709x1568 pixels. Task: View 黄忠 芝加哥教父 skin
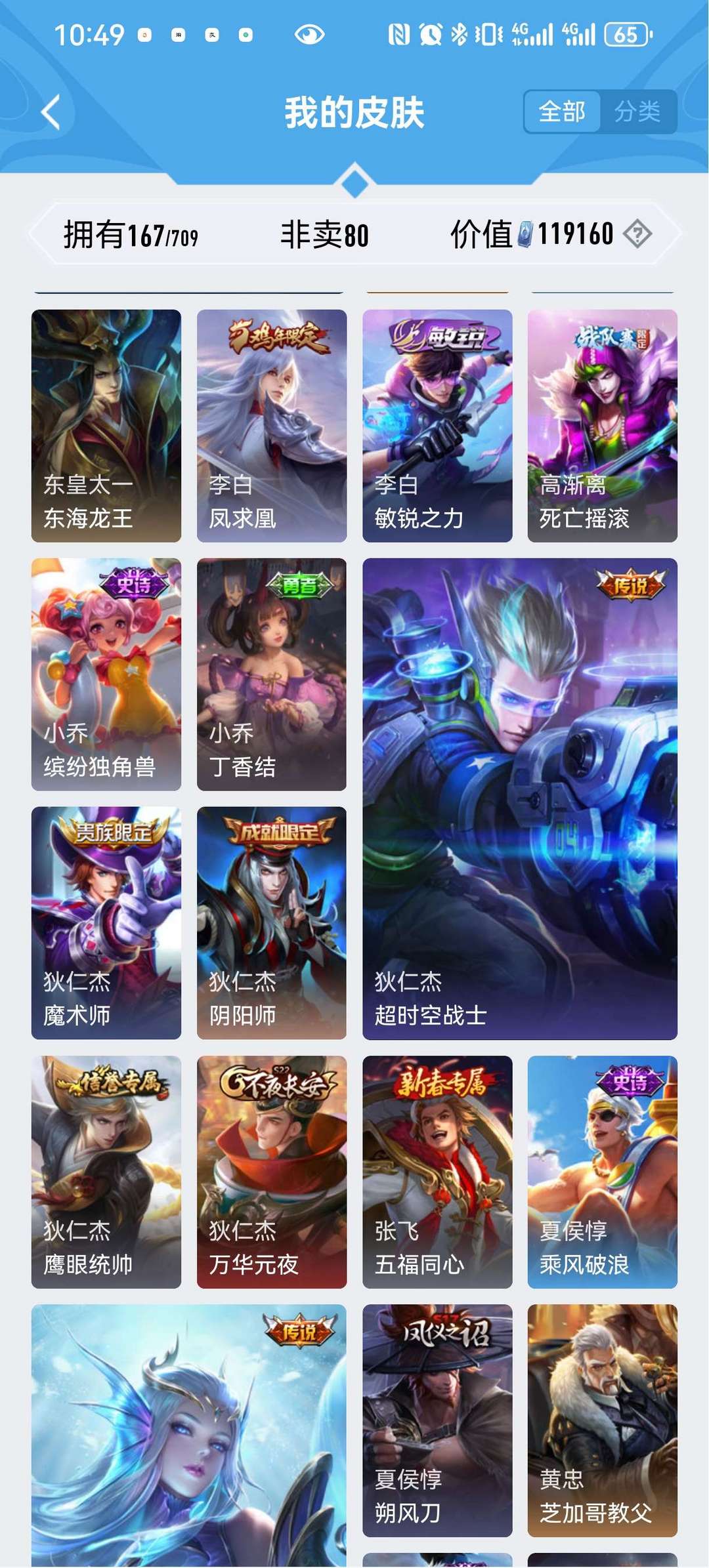pos(603,1420)
